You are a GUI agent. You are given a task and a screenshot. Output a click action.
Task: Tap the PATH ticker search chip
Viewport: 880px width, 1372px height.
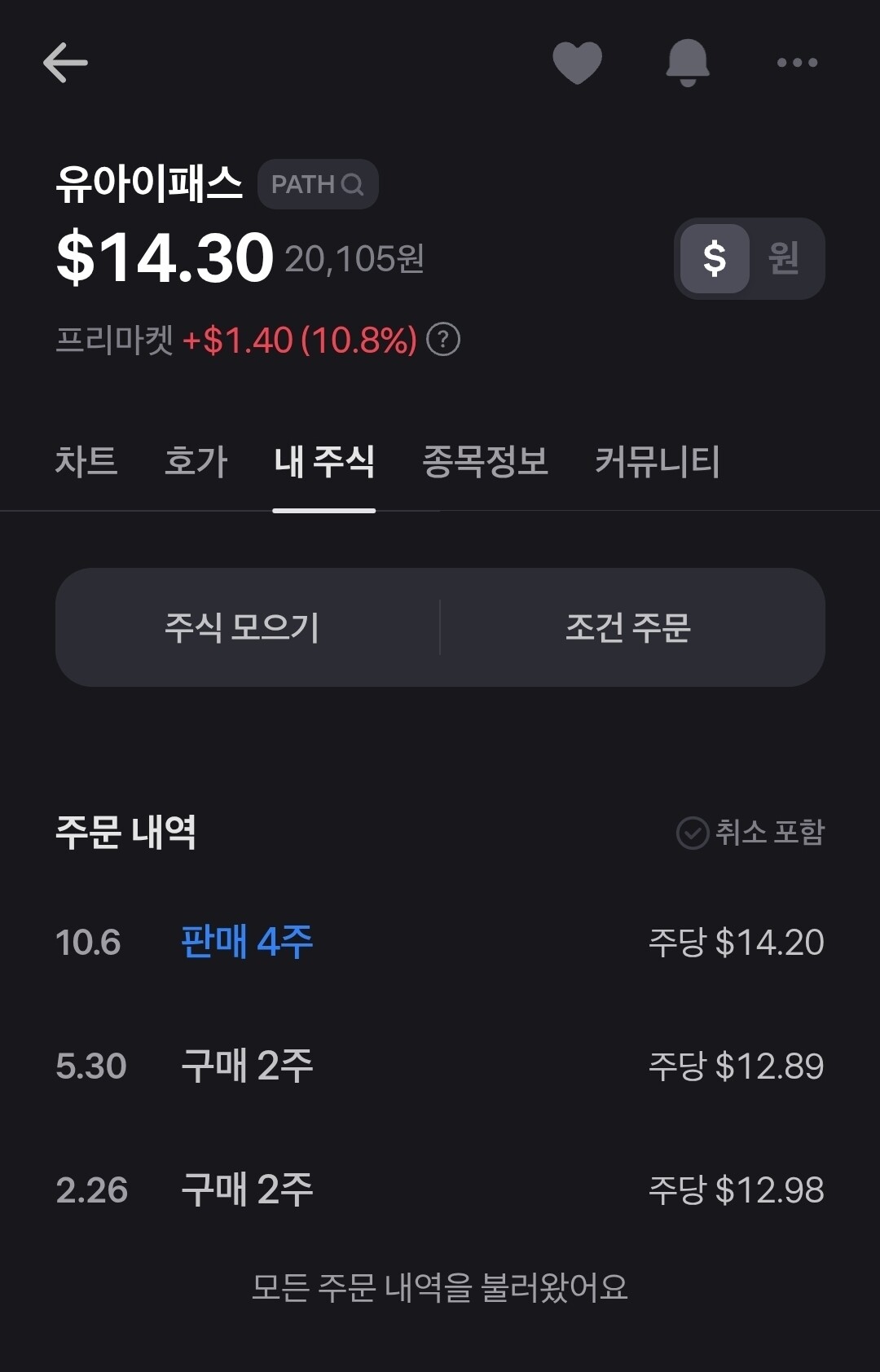[318, 184]
